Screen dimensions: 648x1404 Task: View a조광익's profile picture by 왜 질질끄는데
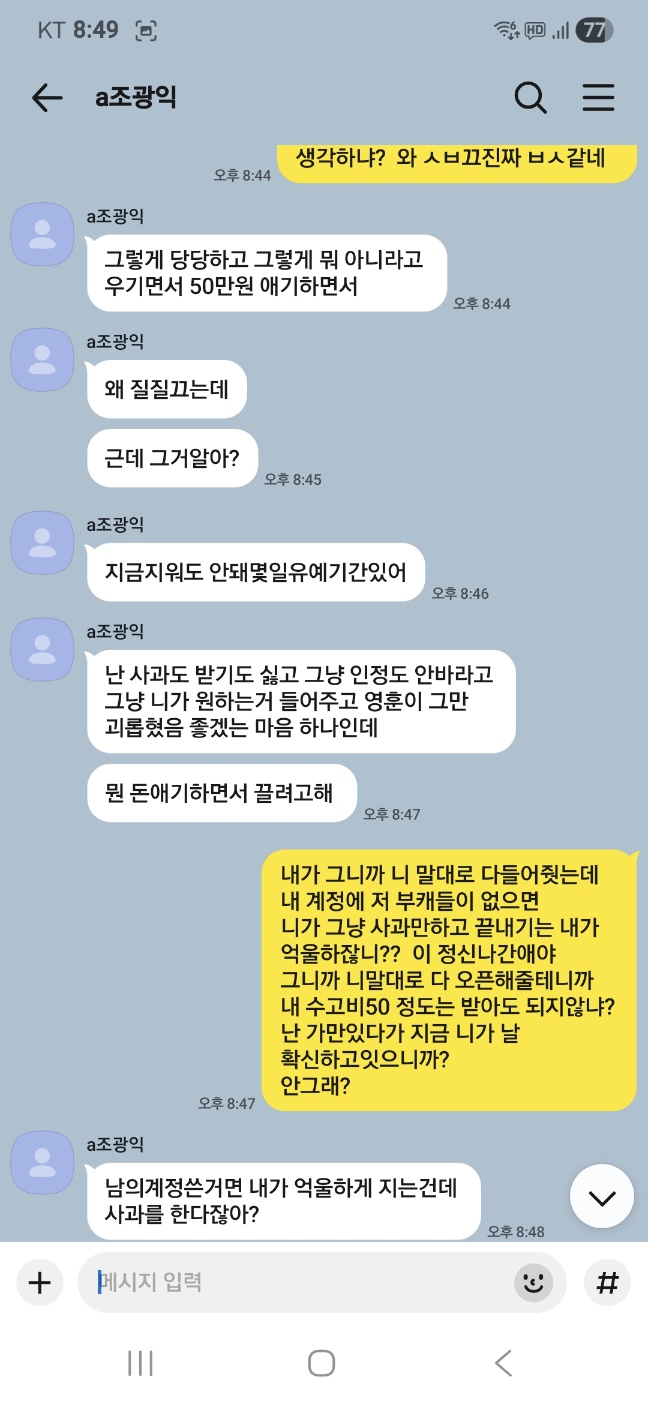42,359
